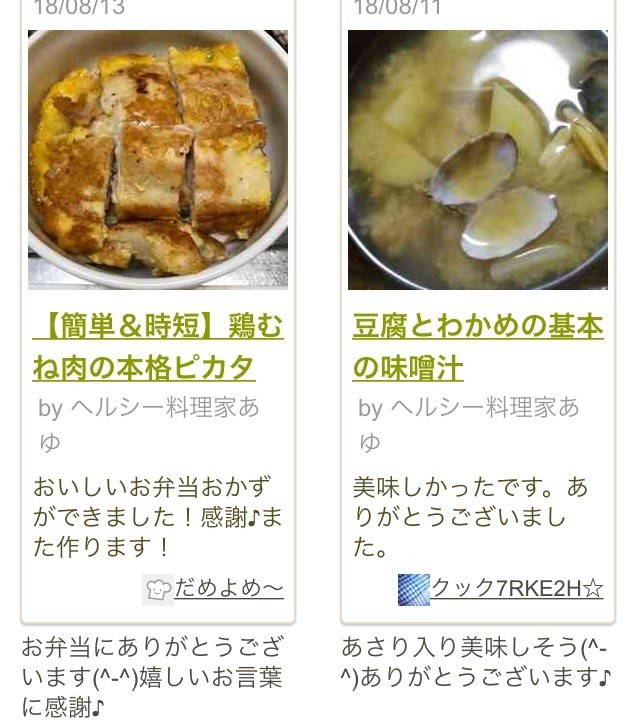
Task: Open the clam miso soup photo
Action: pos(477,160)
